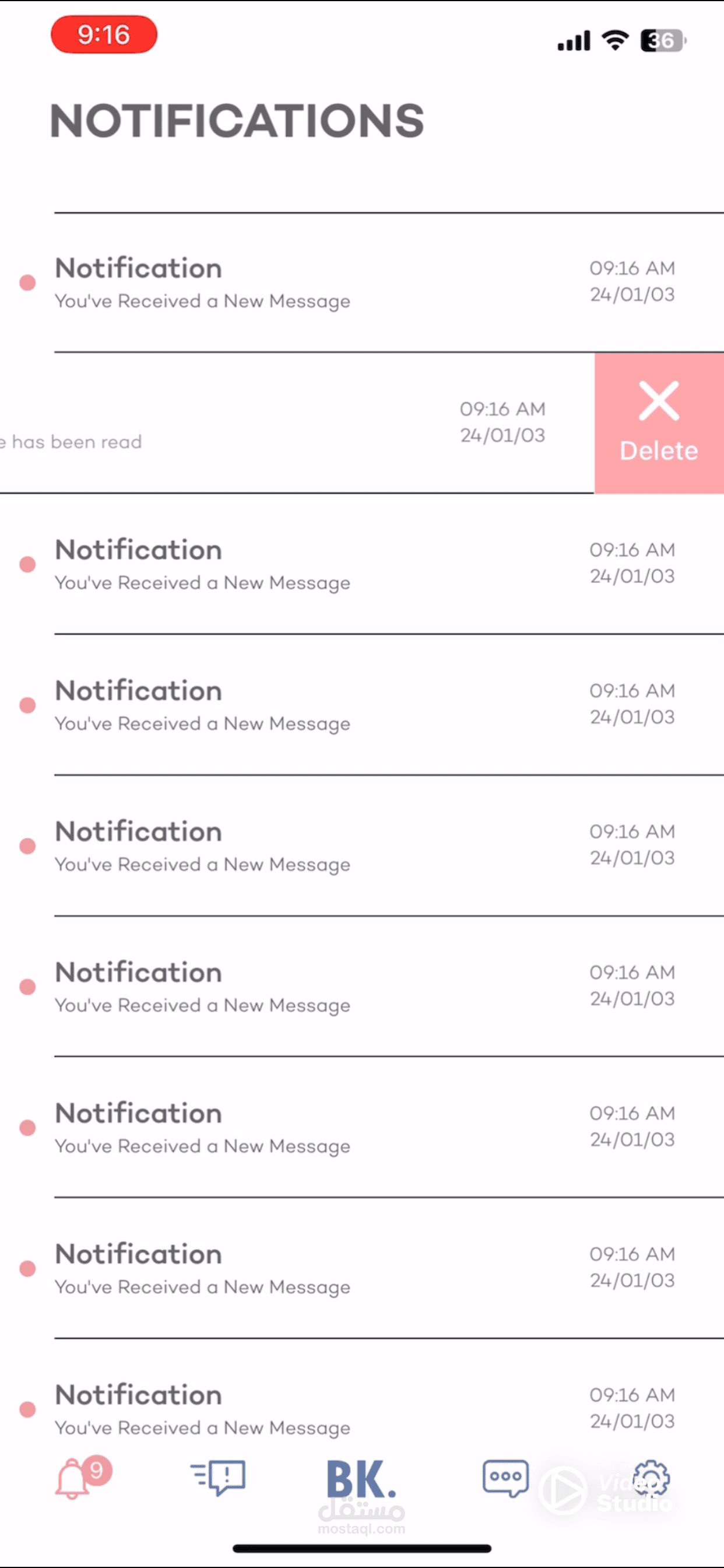Open the settings gear tab
This screenshot has height=1568, width=724.
pos(651,1478)
